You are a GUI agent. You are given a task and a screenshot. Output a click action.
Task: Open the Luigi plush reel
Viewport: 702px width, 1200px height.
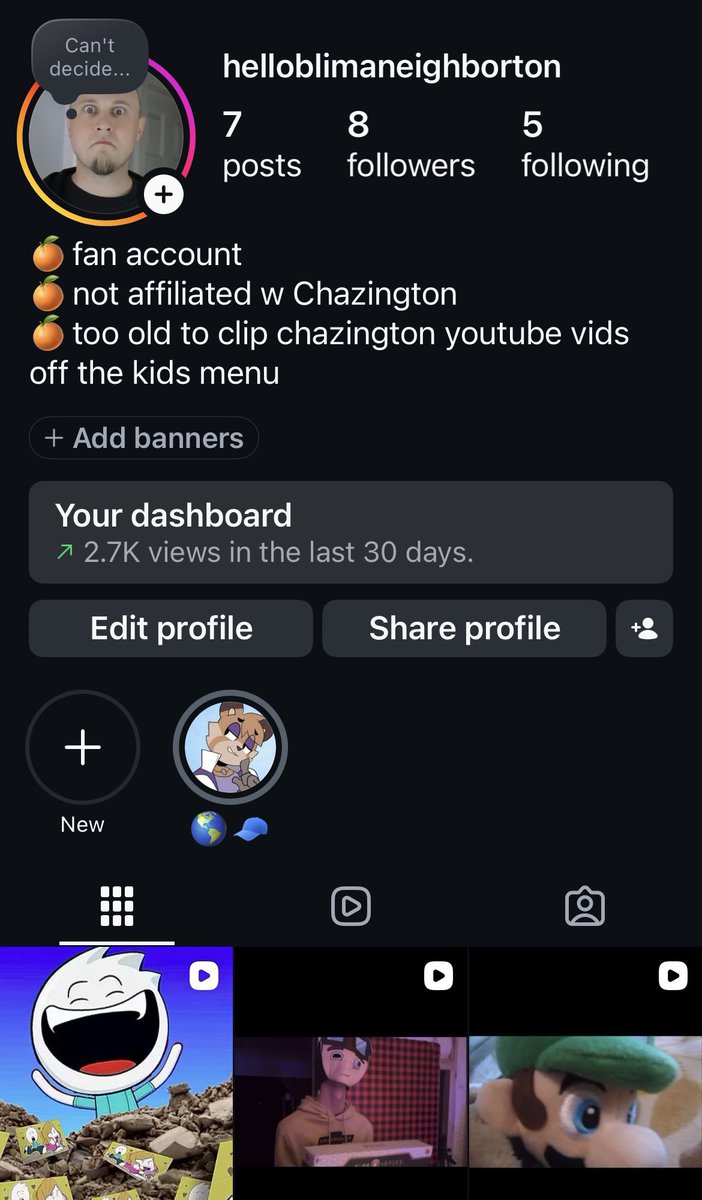click(586, 1074)
